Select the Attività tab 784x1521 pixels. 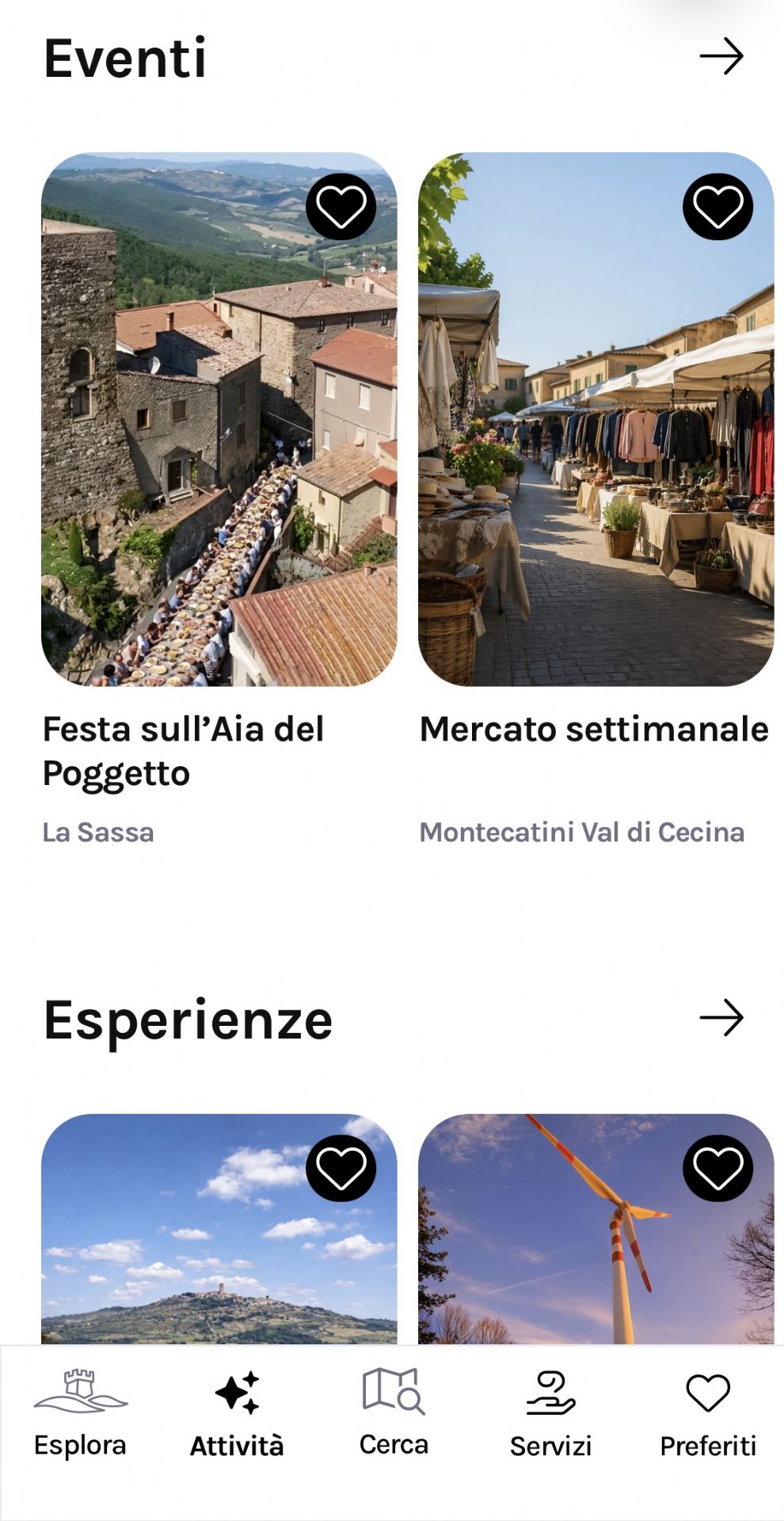coord(237,1414)
